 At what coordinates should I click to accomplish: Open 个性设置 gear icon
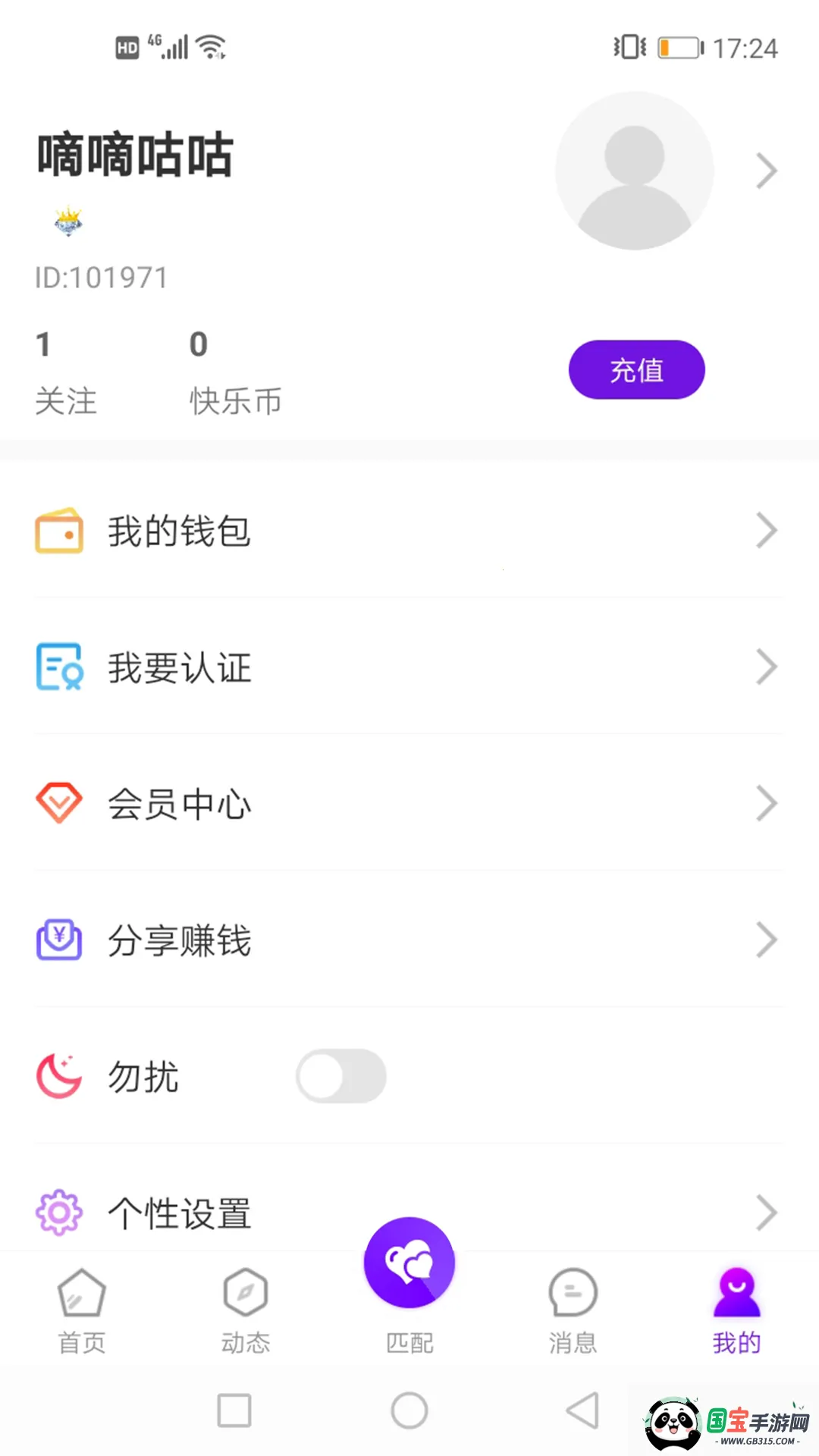pos(58,1212)
